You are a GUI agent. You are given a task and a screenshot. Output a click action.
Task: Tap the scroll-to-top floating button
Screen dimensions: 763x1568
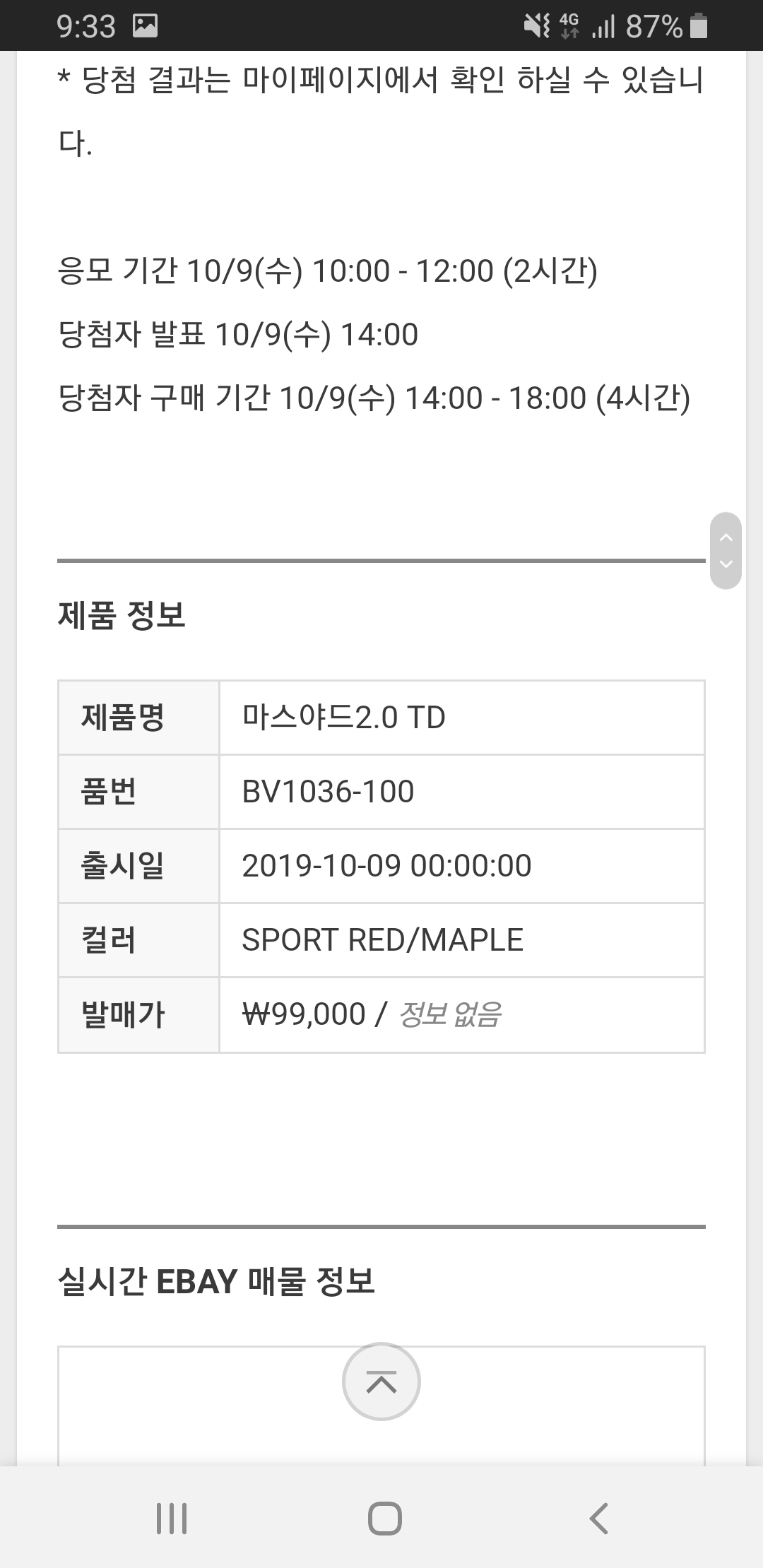(381, 1382)
